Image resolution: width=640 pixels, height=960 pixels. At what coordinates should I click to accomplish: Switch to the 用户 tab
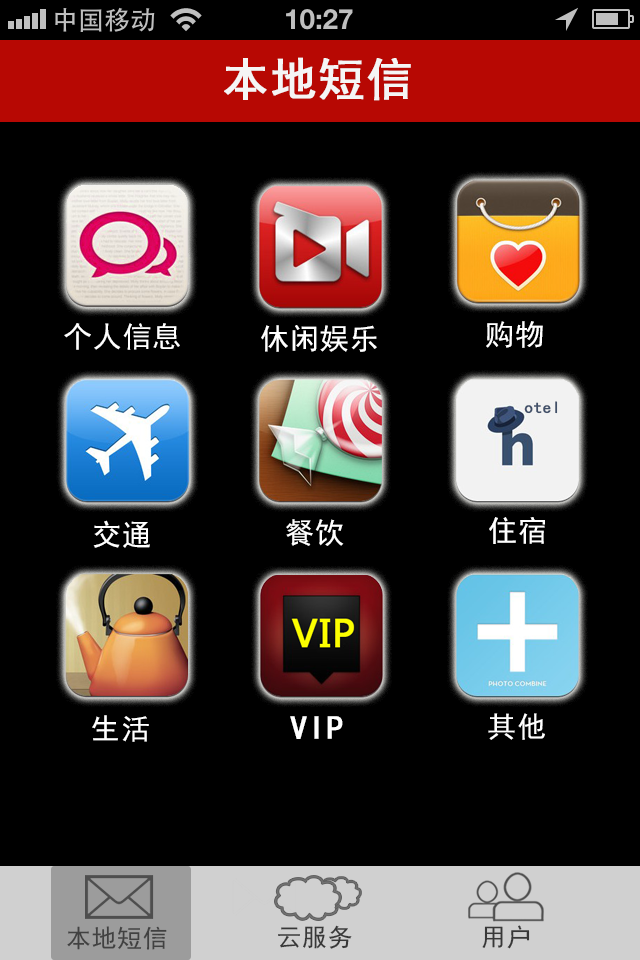pos(506,912)
